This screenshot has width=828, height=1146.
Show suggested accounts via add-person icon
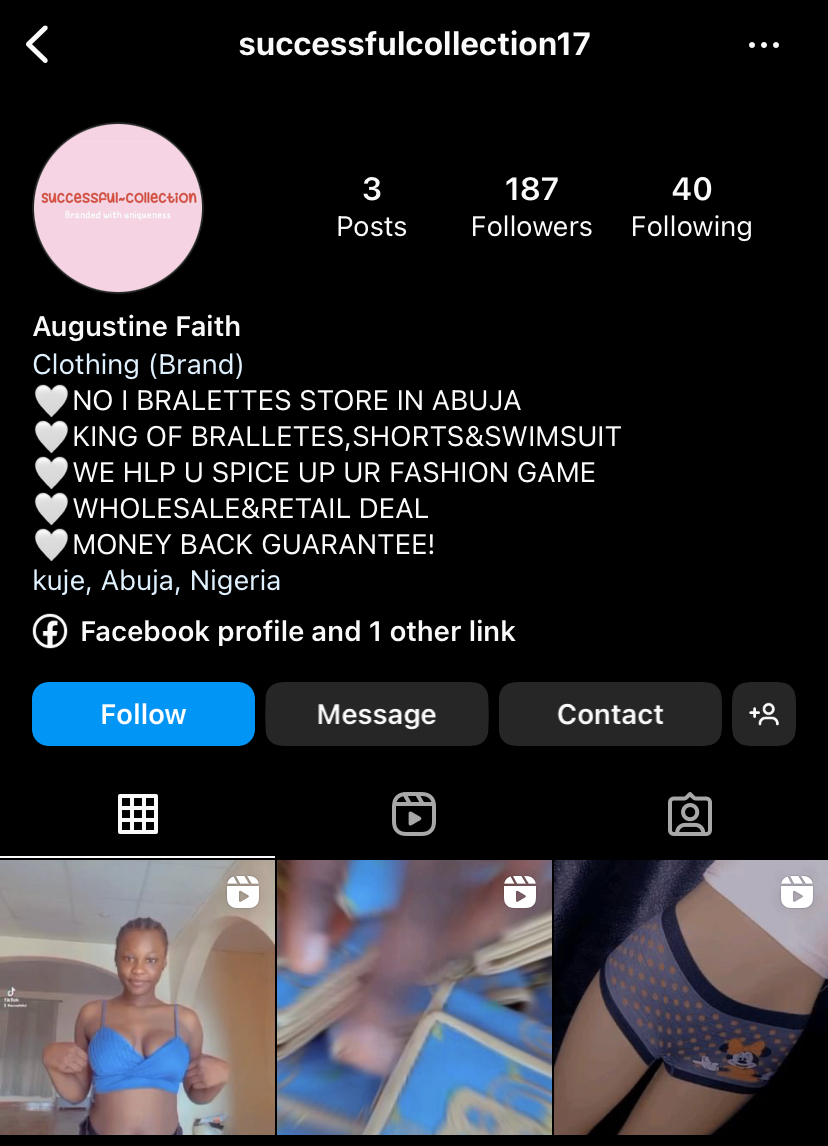coord(764,714)
